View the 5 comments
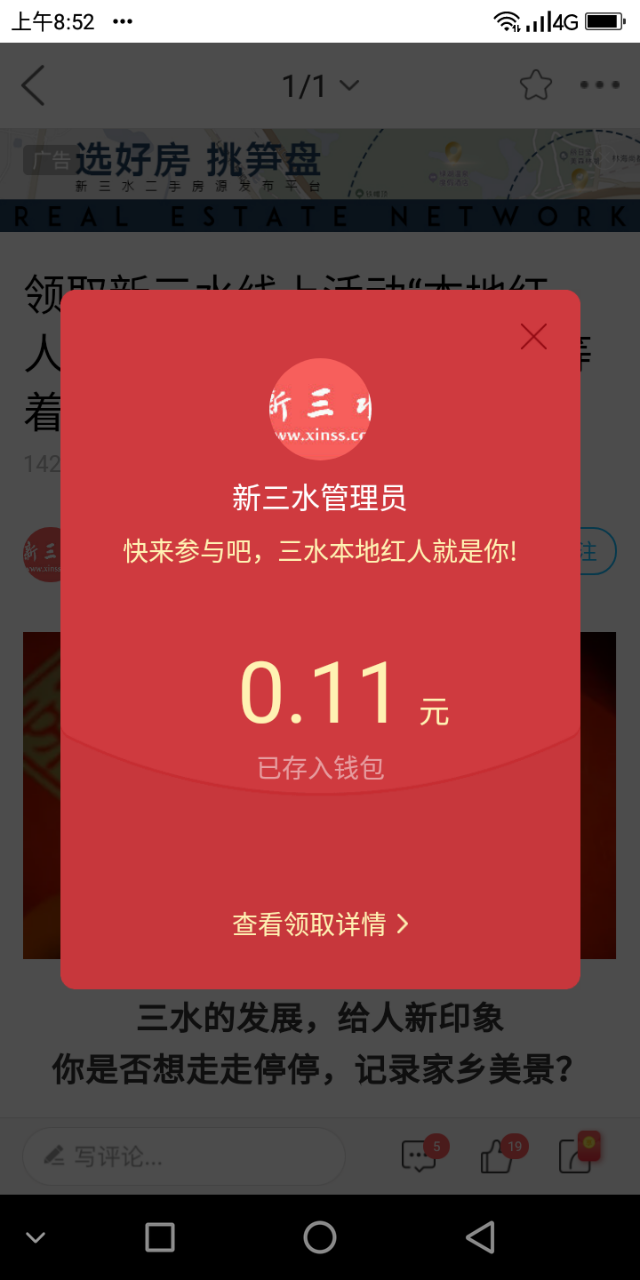 click(x=419, y=1157)
